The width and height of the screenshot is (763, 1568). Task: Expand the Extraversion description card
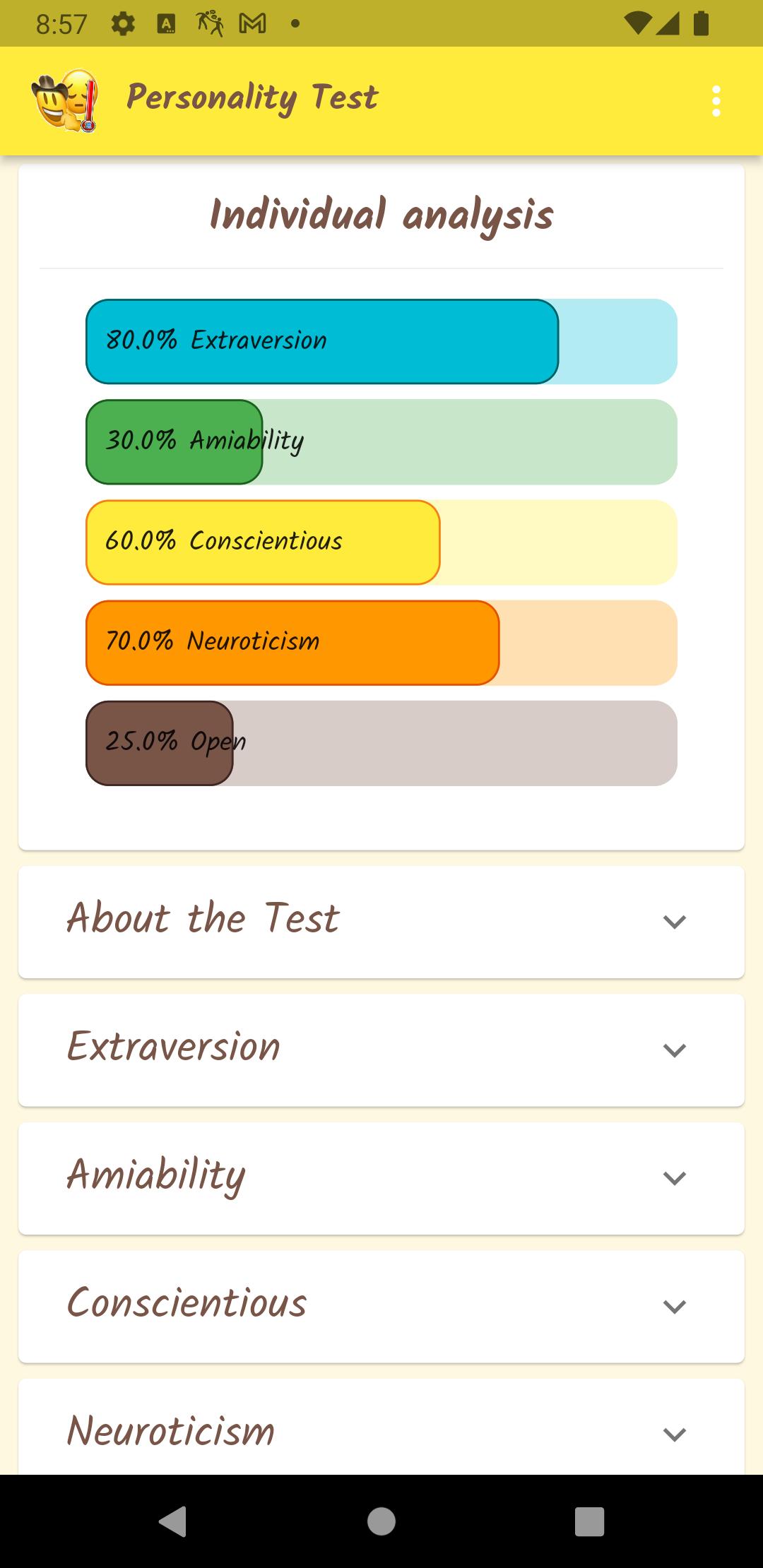(381, 1050)
